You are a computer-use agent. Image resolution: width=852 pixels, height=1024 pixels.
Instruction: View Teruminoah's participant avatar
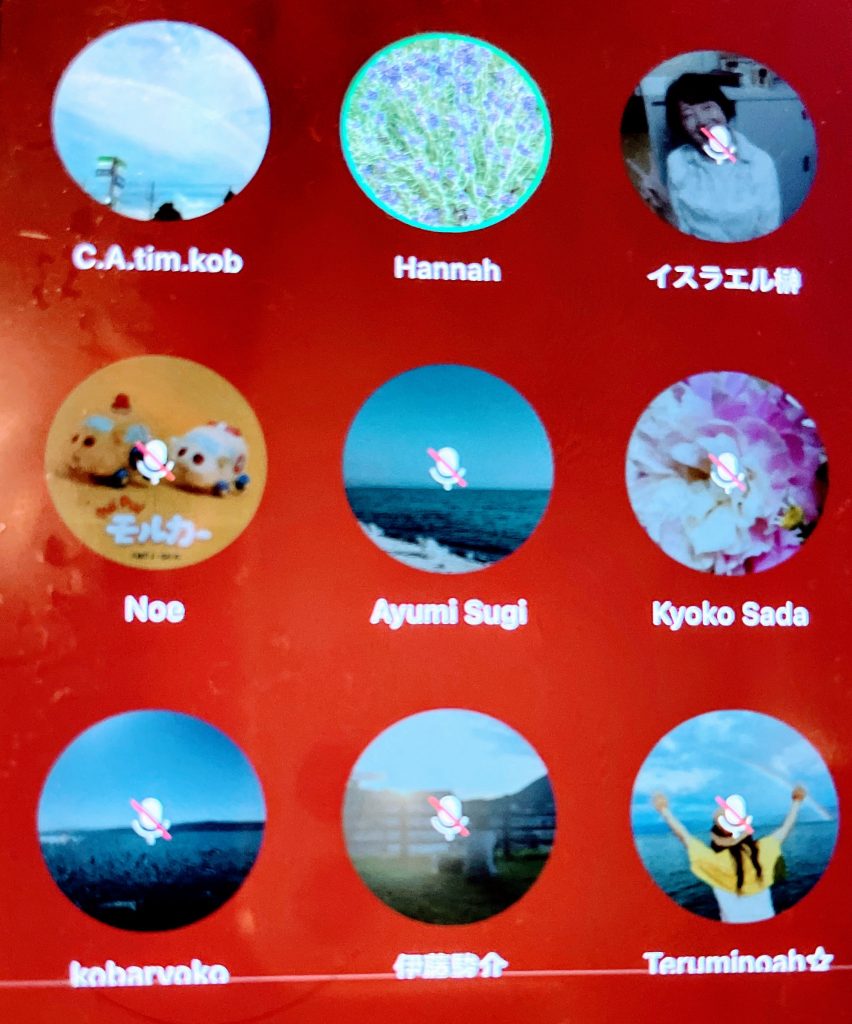click(x=734, y=816)
